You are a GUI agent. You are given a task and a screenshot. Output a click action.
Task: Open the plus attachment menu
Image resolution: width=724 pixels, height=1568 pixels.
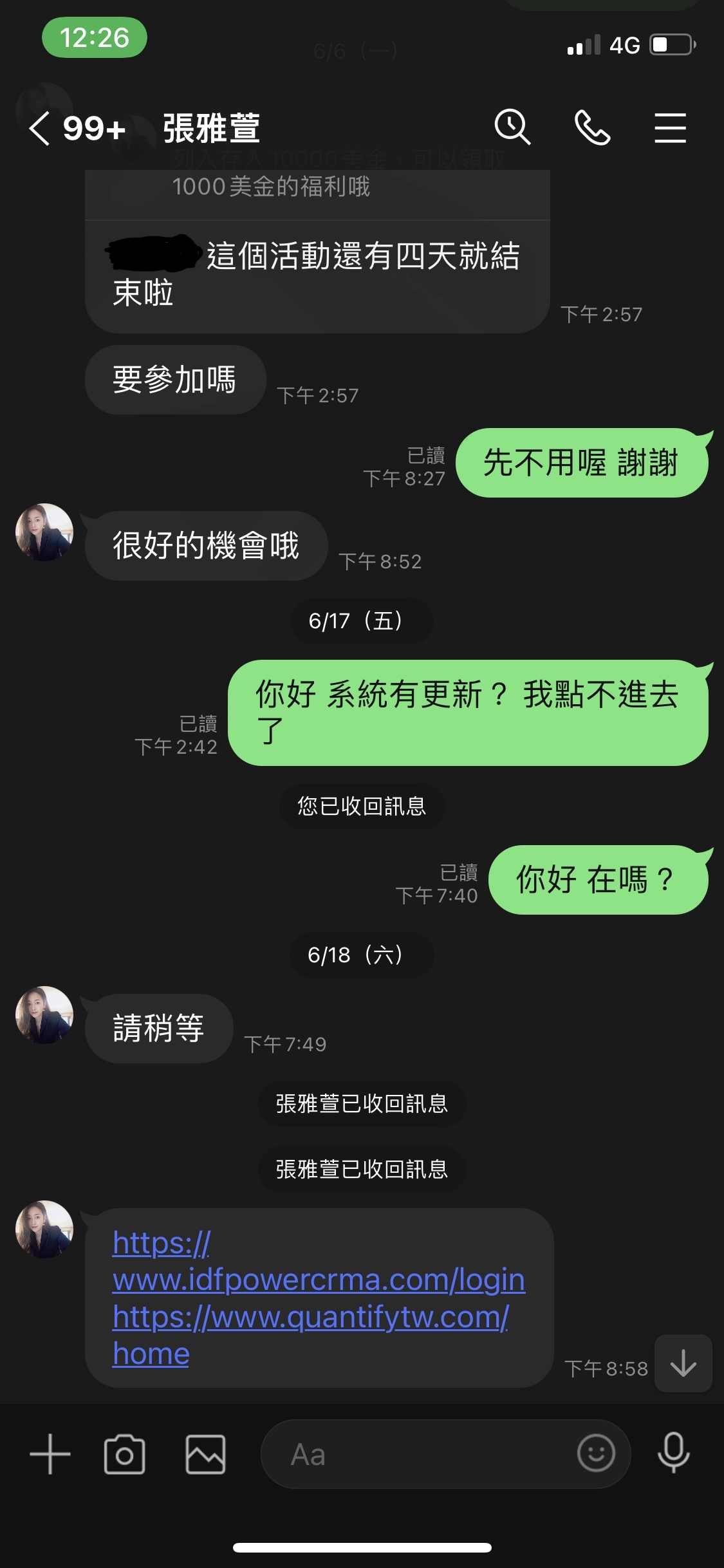(50, 1454)
